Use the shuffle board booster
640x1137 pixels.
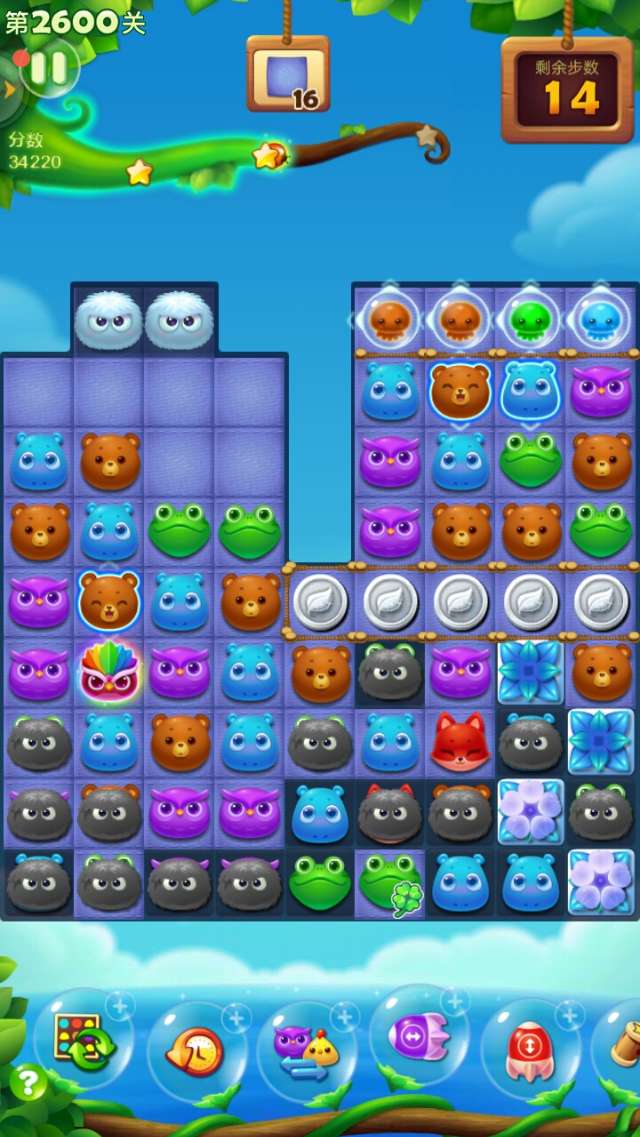[x=83, y=1042]
